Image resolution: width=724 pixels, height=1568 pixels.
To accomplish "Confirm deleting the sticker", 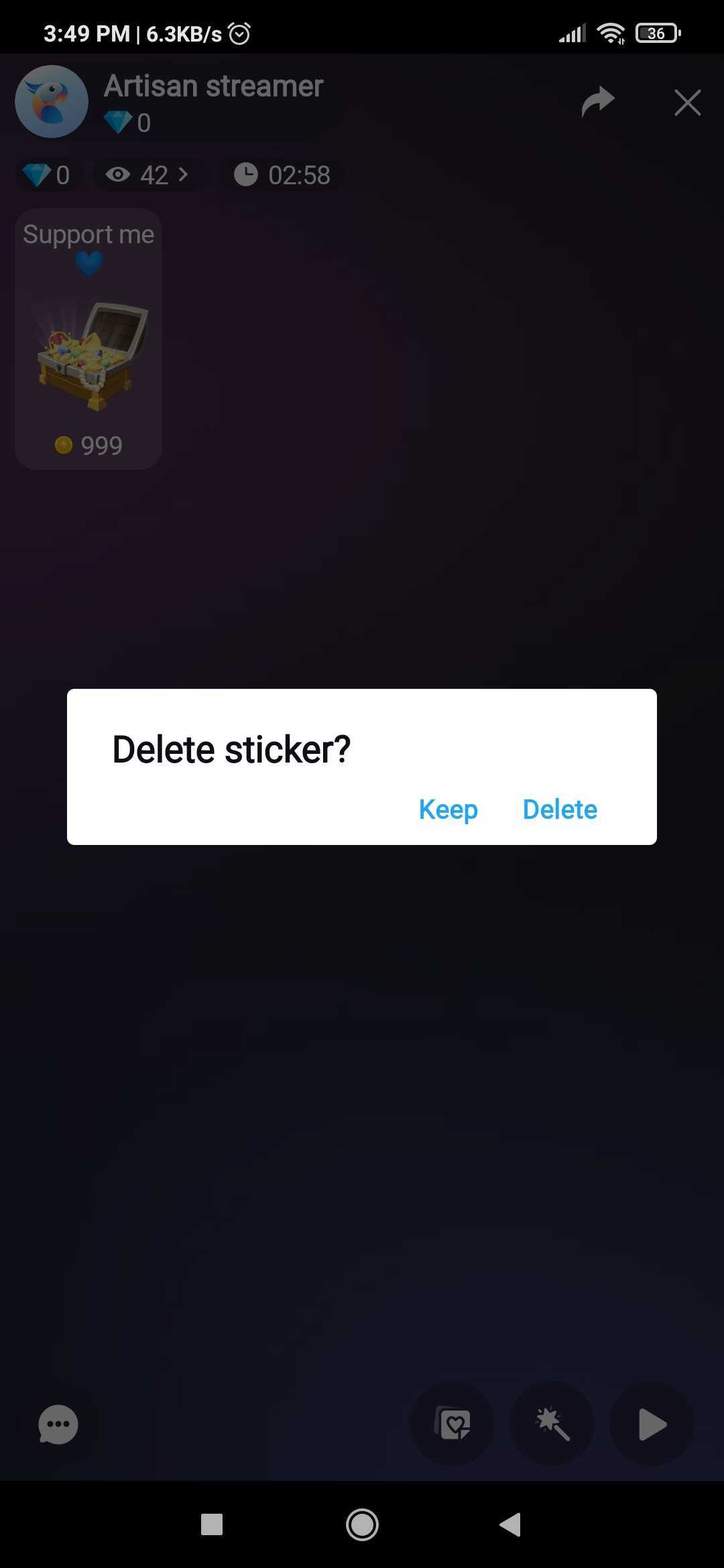I will 560,809.
